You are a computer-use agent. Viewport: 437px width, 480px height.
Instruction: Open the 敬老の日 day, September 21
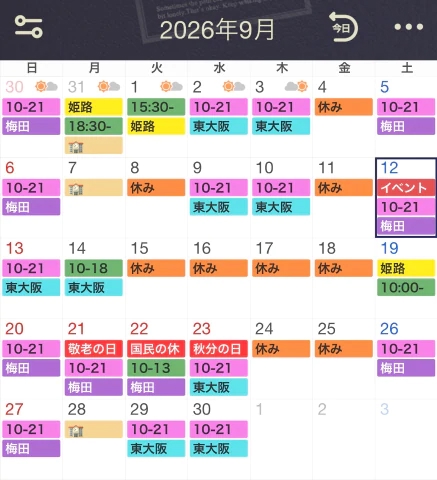point(94,359)
